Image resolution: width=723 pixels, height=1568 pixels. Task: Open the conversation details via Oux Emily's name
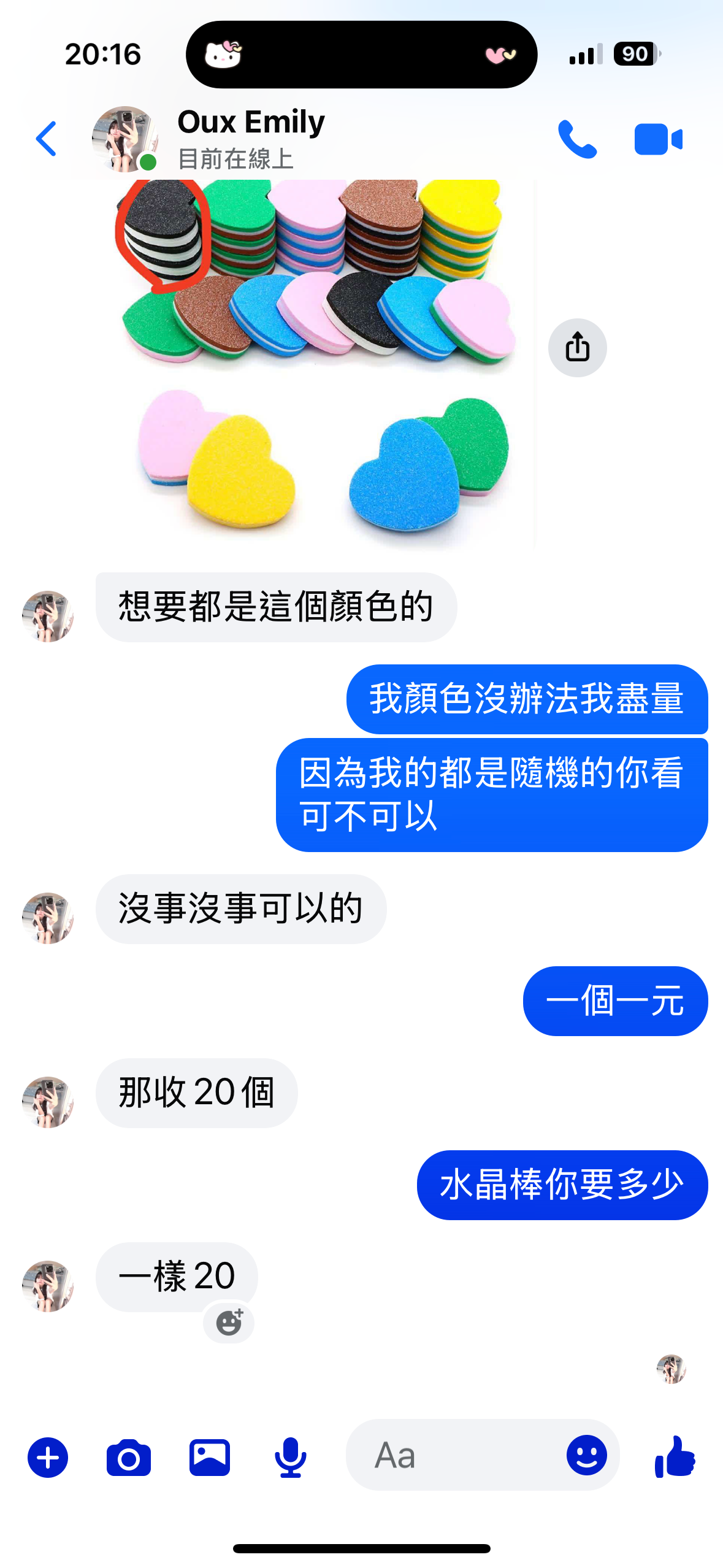coord(251,122)
